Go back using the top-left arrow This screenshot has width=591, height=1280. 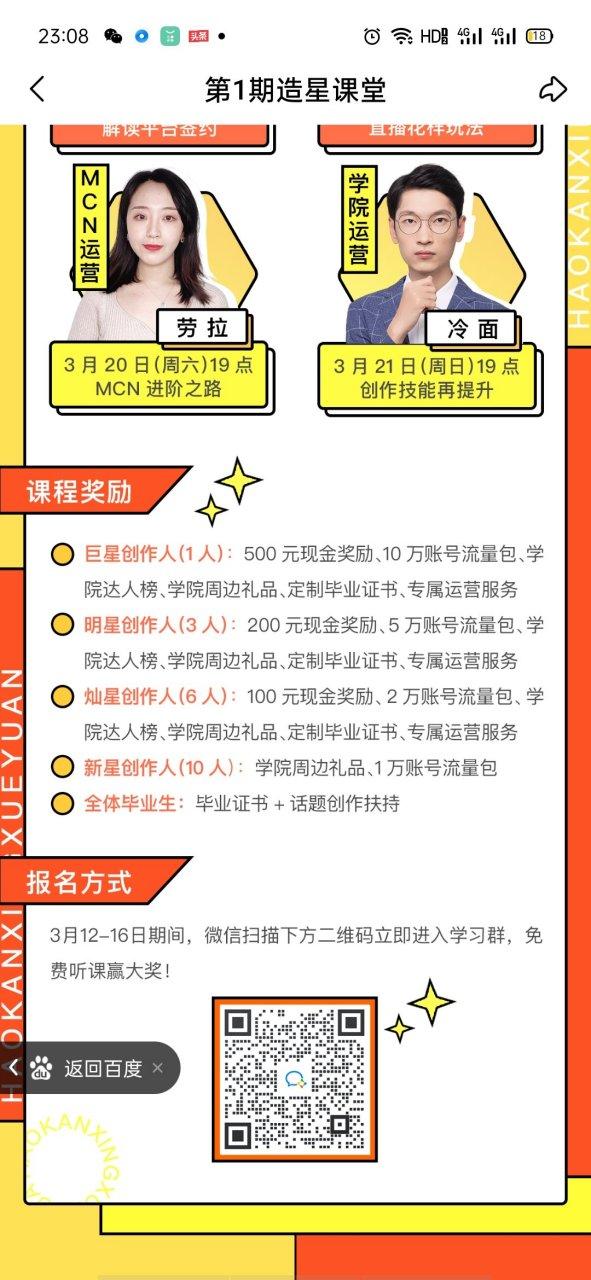37,89
